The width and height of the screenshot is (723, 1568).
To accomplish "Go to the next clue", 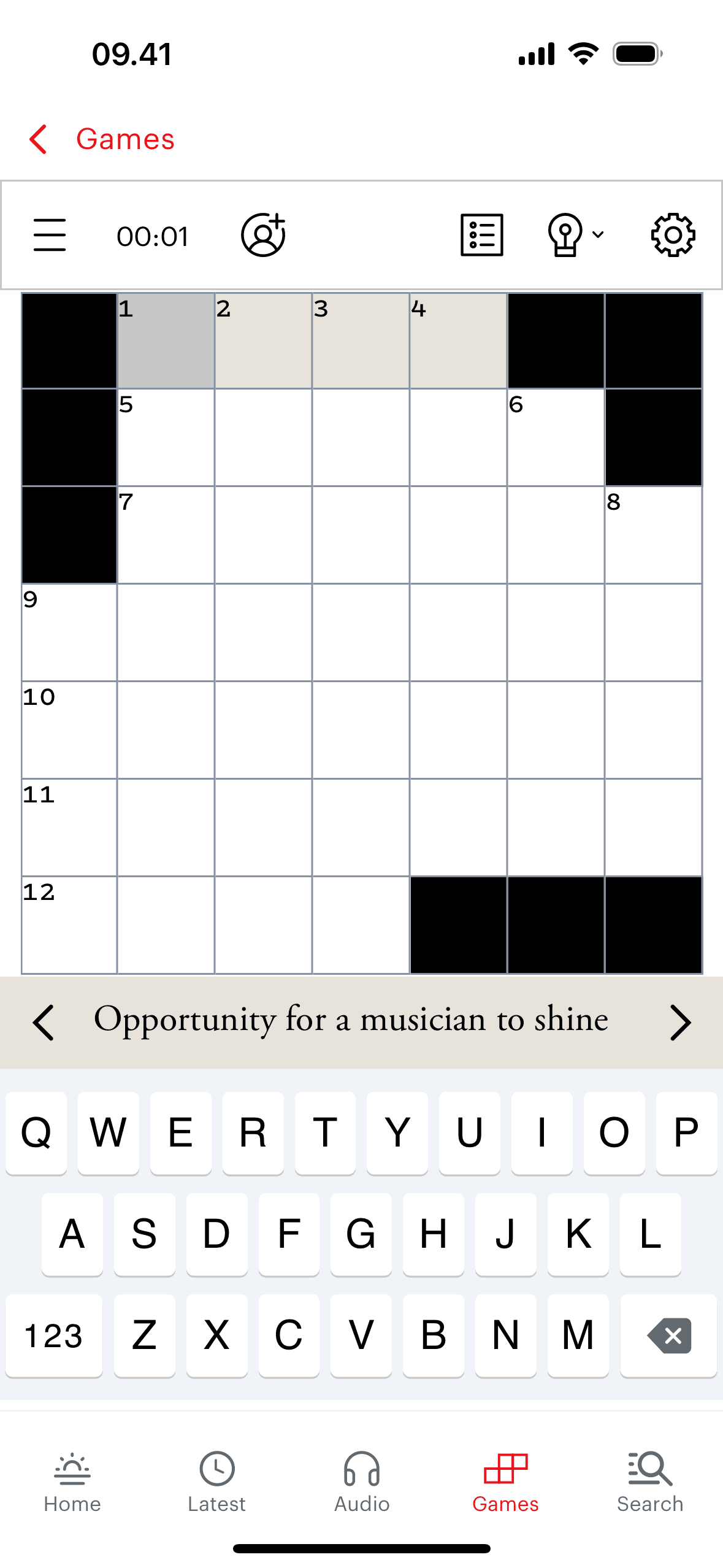I will [680, 1022].
